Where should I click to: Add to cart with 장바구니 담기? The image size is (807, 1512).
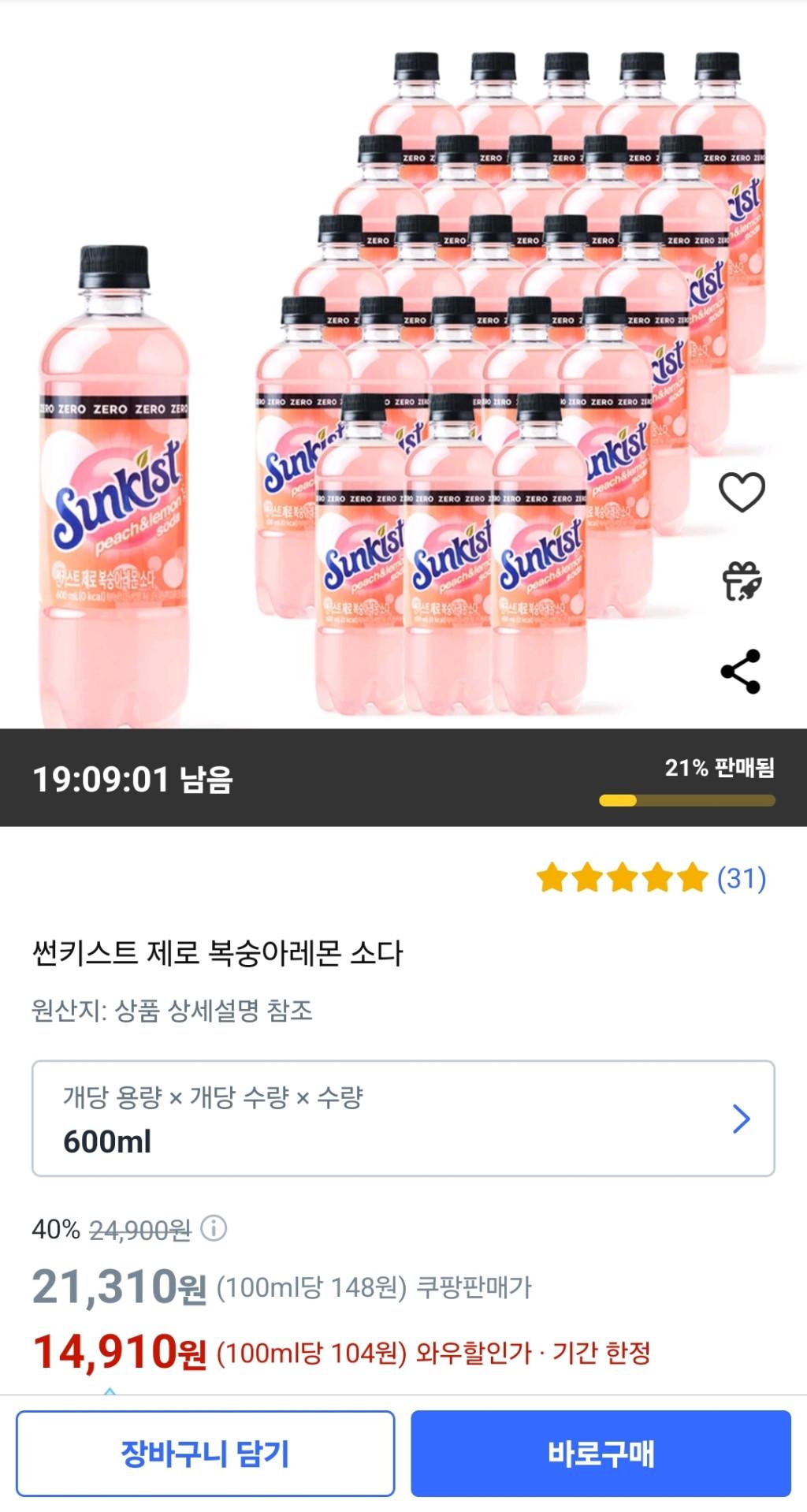pos(205,1453)
